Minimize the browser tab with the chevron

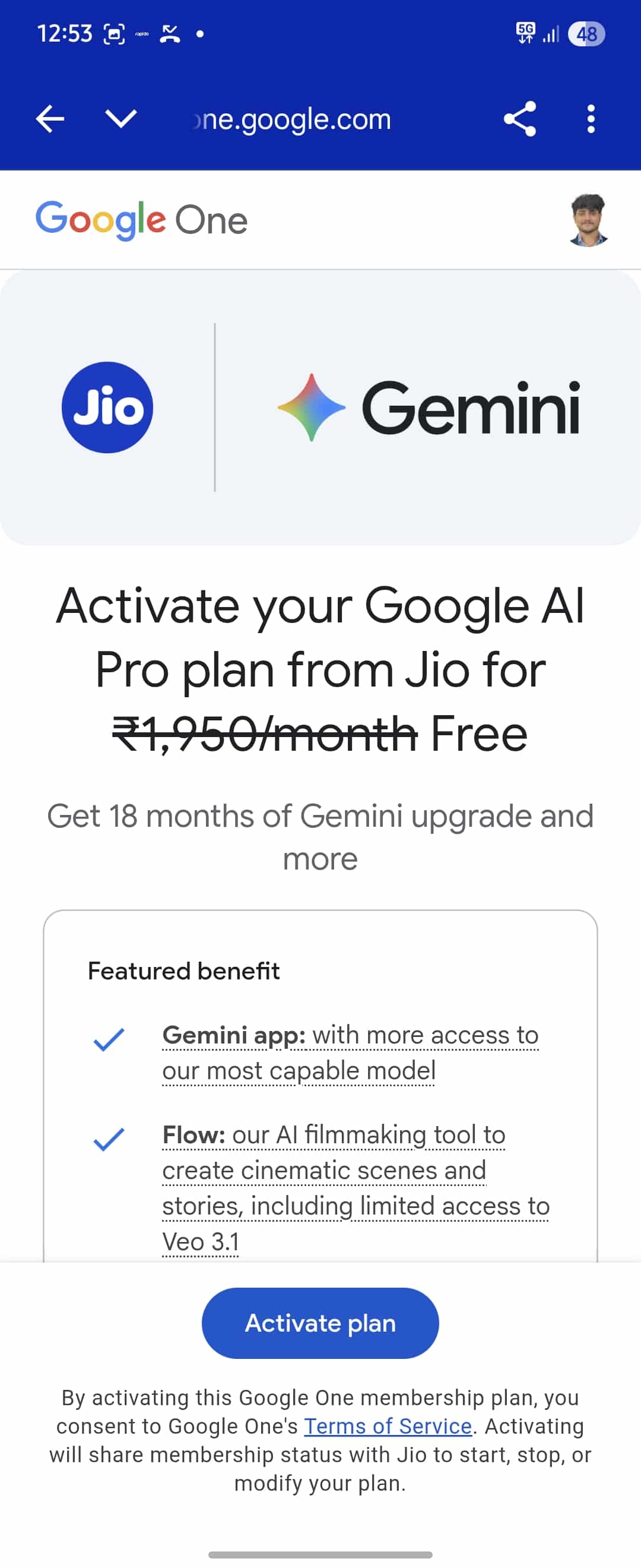click(120, 119)
